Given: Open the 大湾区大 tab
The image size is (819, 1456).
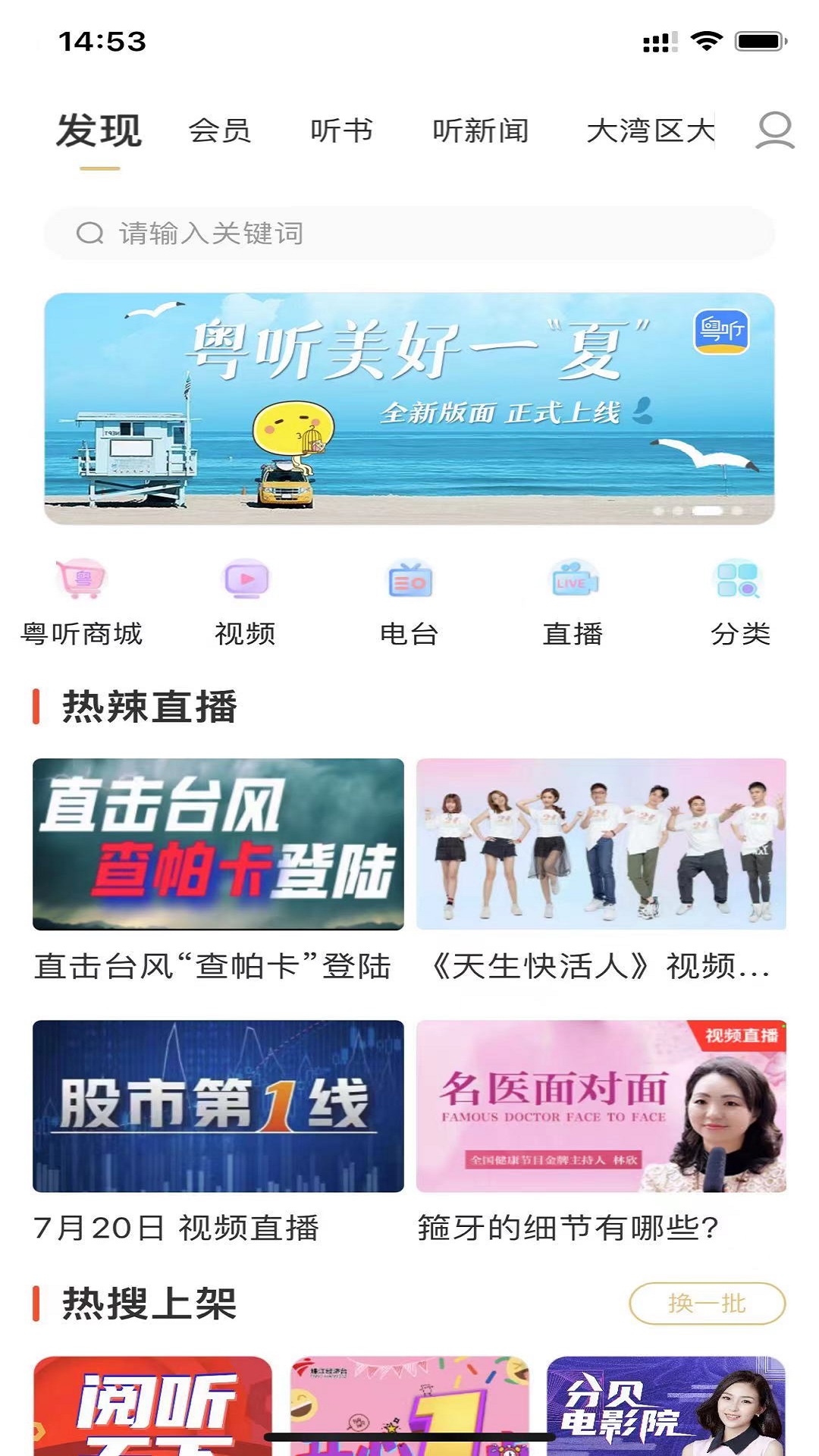Looking at the screenshot, I should (x=652, y=130).
